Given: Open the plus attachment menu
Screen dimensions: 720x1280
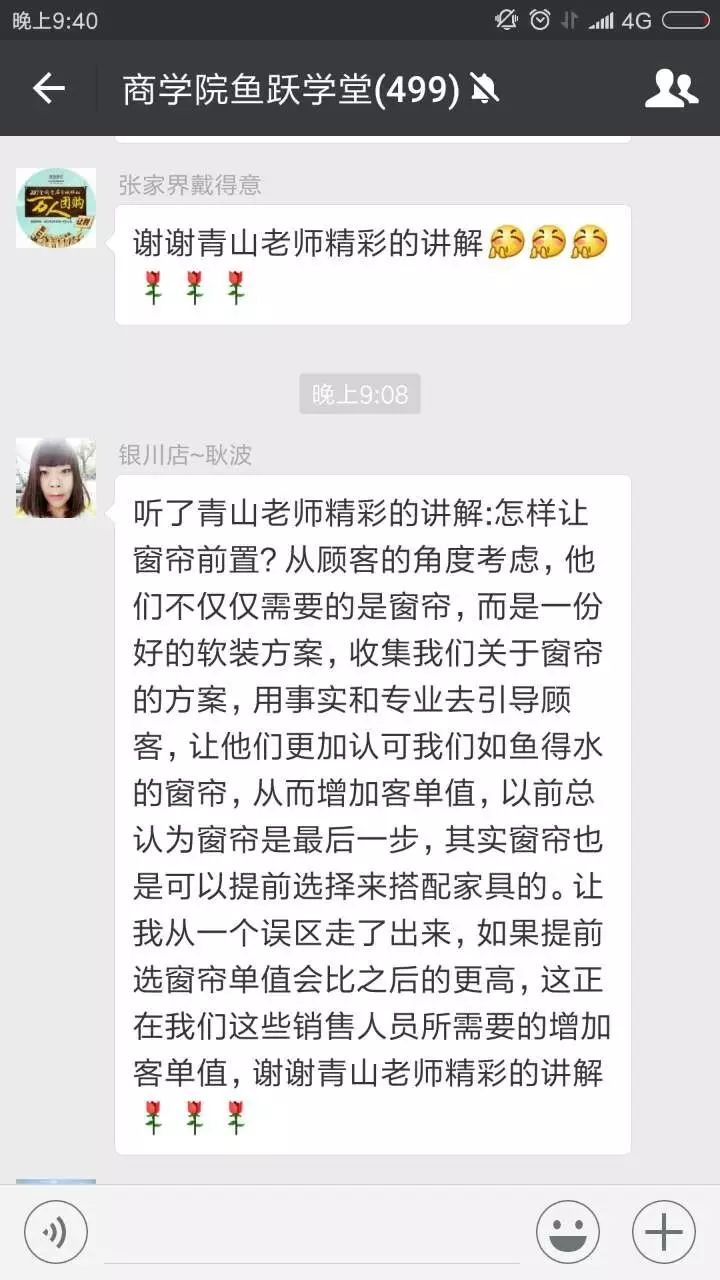Looking at the screenshot, I should [x=664, y=1232].
